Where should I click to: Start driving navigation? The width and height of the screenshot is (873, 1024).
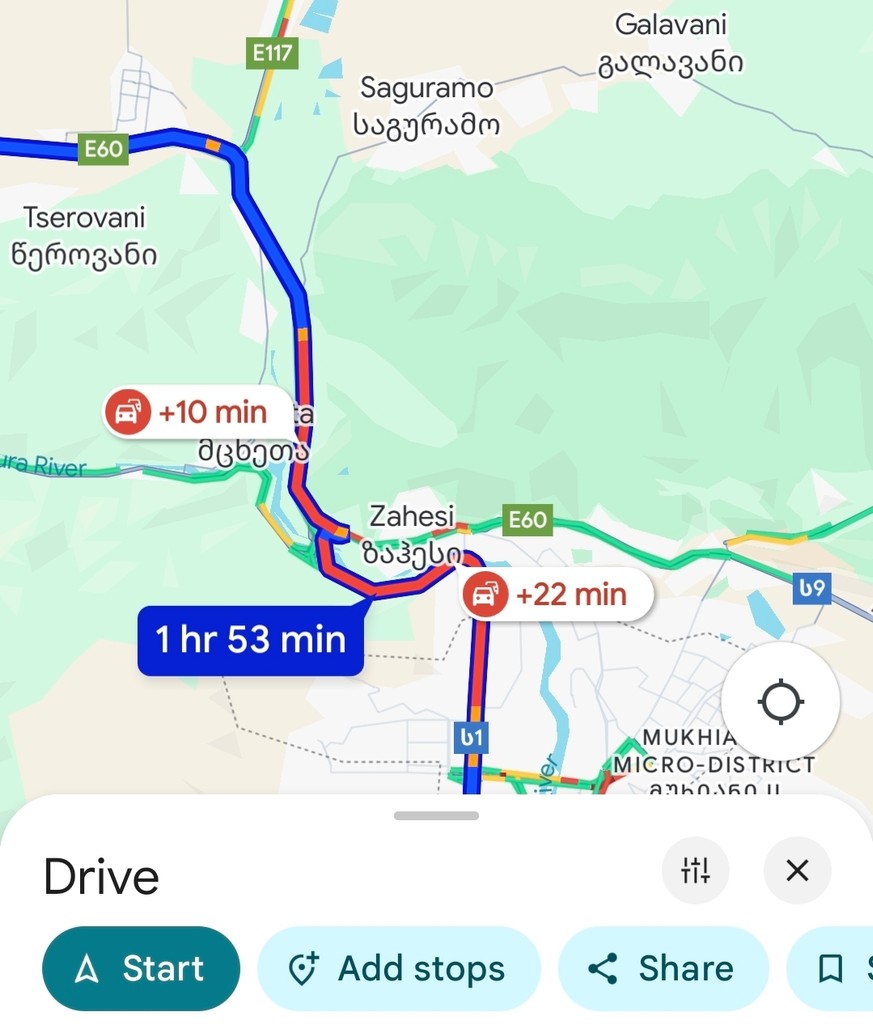click(x=141, y=968)
